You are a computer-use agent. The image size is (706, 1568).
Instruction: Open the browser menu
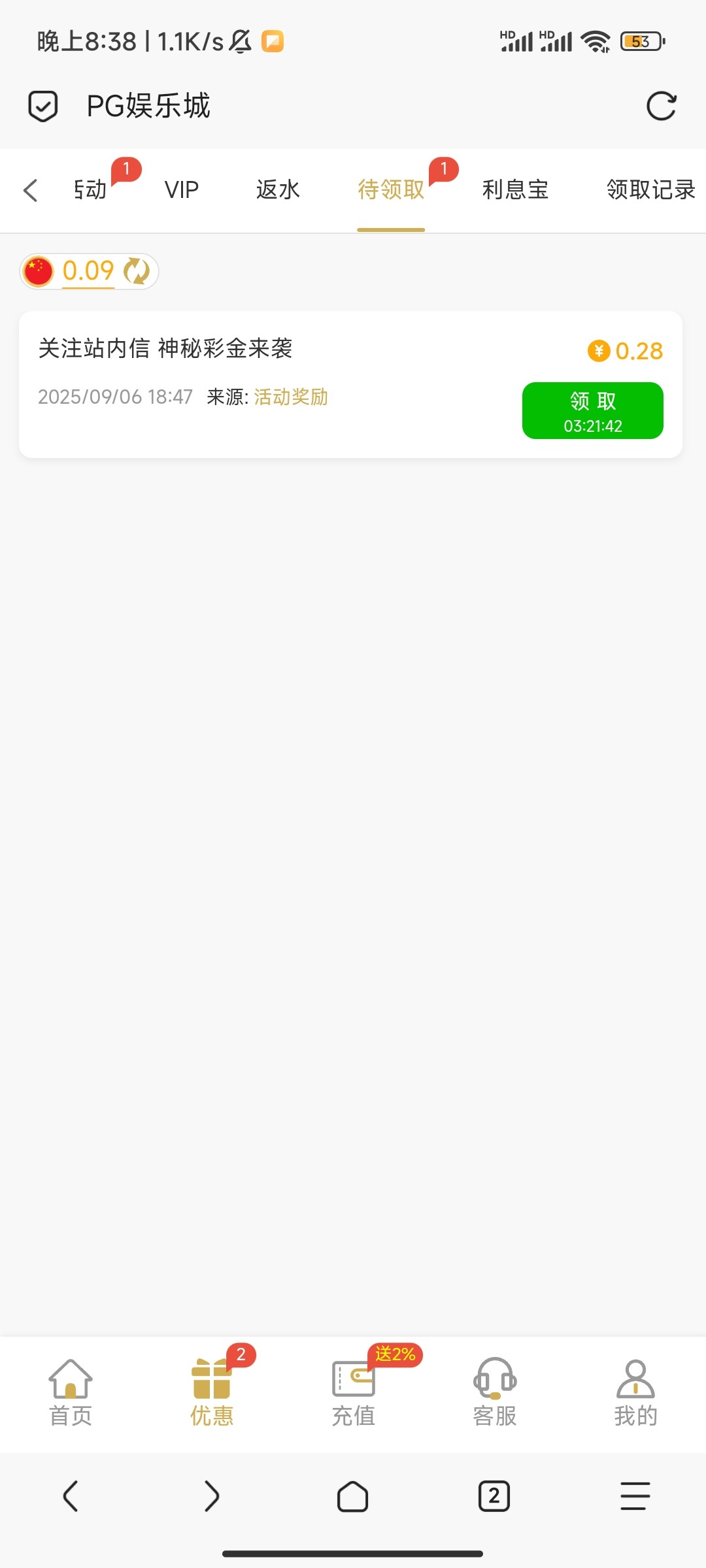tap(635, 1496)
